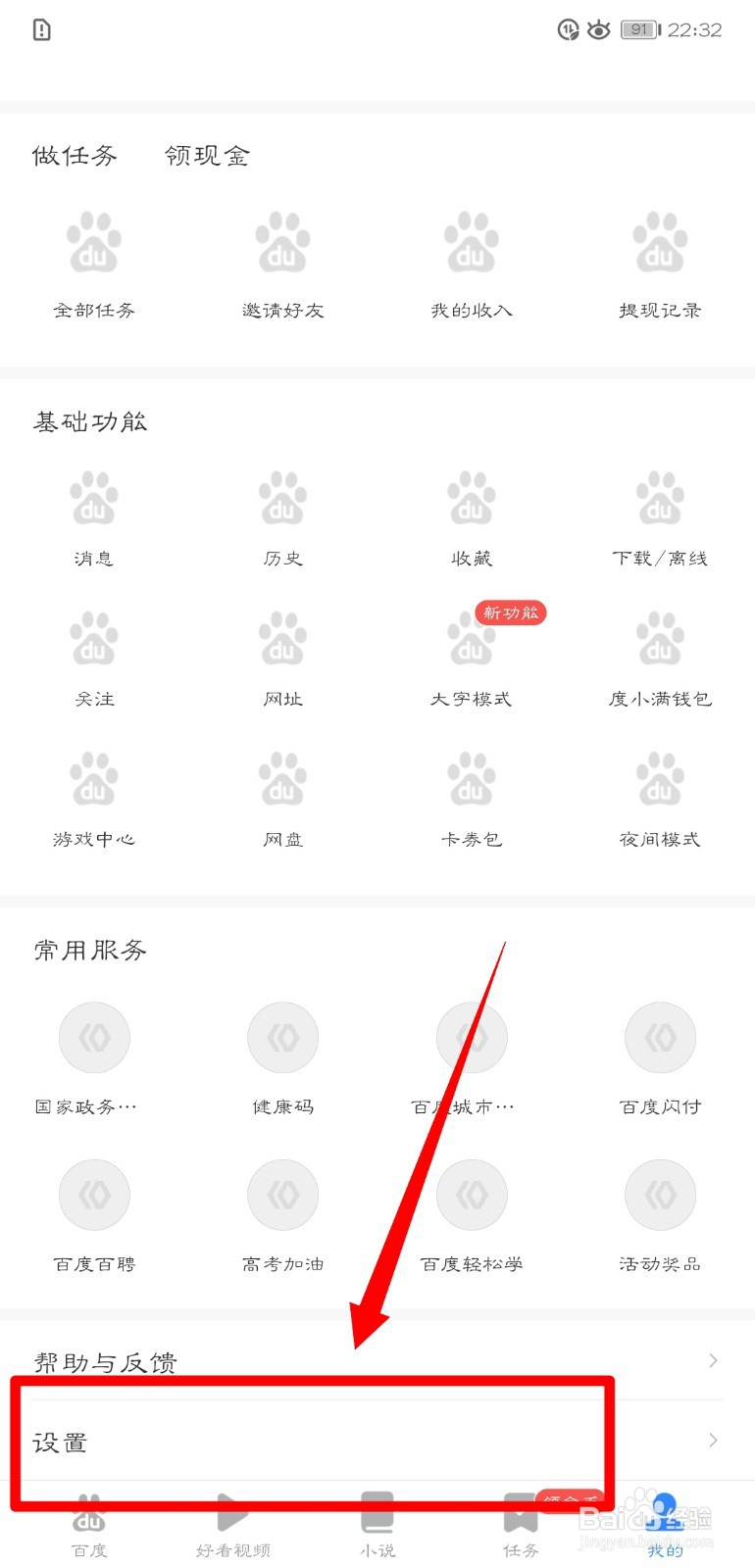Switch to the 领现金 tab
The height and width of the screenshot is (1568, 755).
pyautogui.click(x=206, y=155)
